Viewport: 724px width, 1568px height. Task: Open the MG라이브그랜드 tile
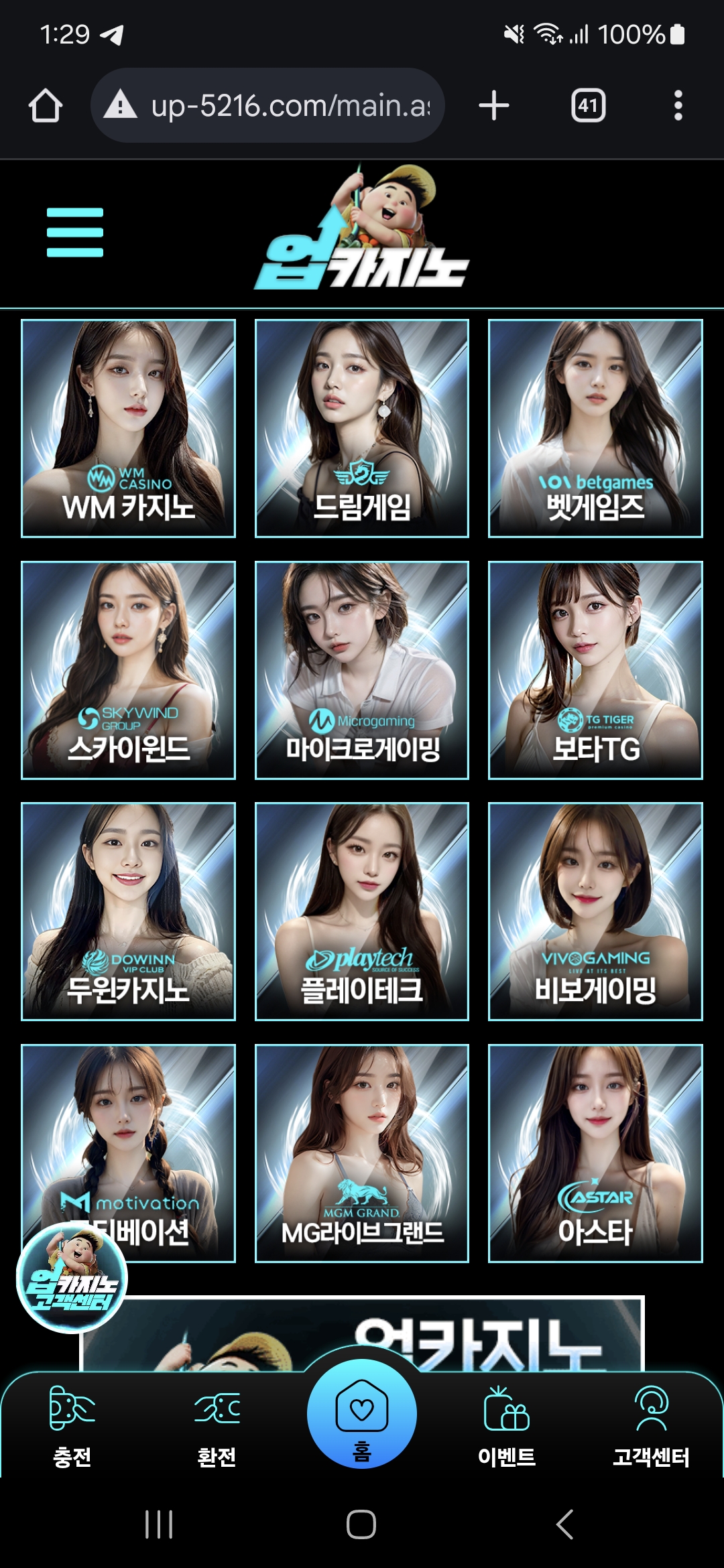(x=362, y=1153)
